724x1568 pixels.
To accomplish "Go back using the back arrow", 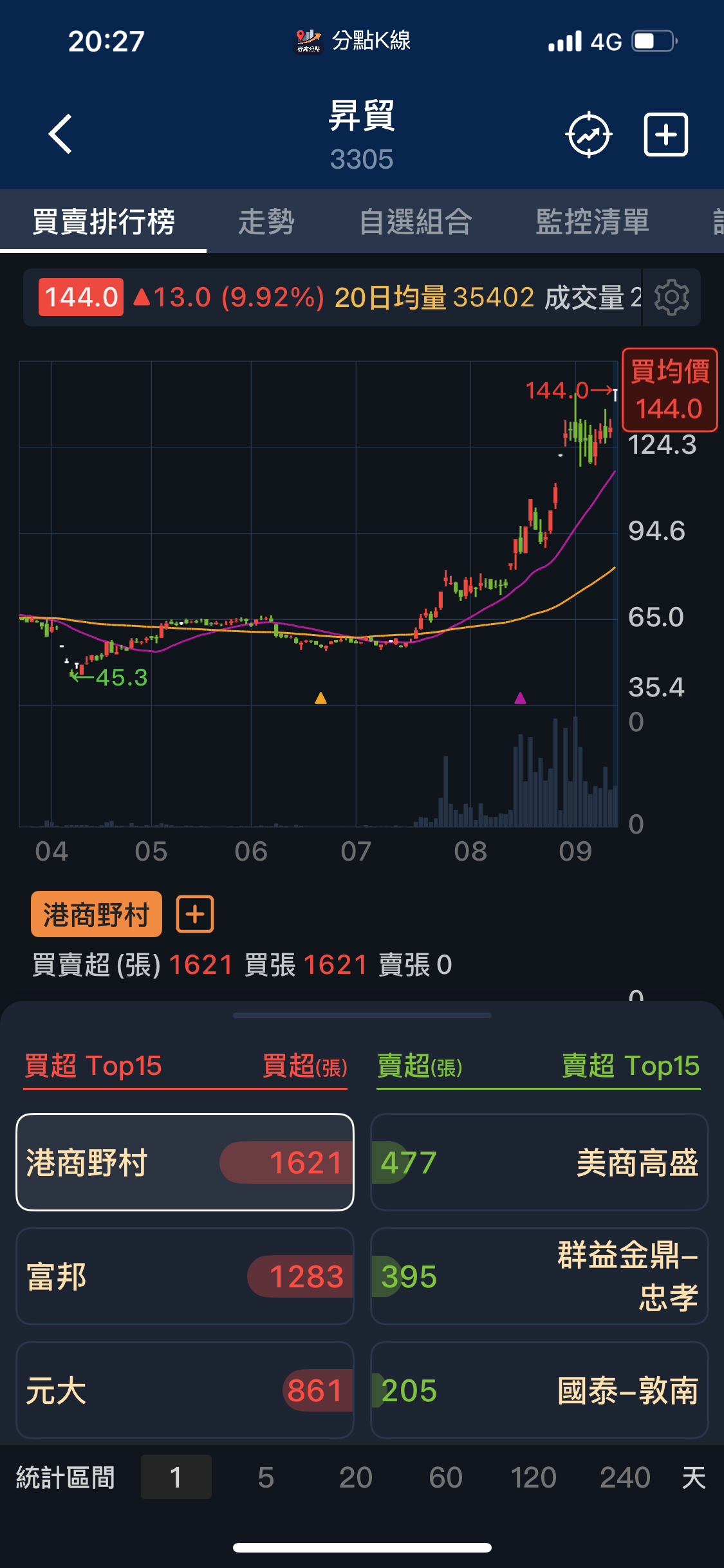I will [x=60, y=135].
